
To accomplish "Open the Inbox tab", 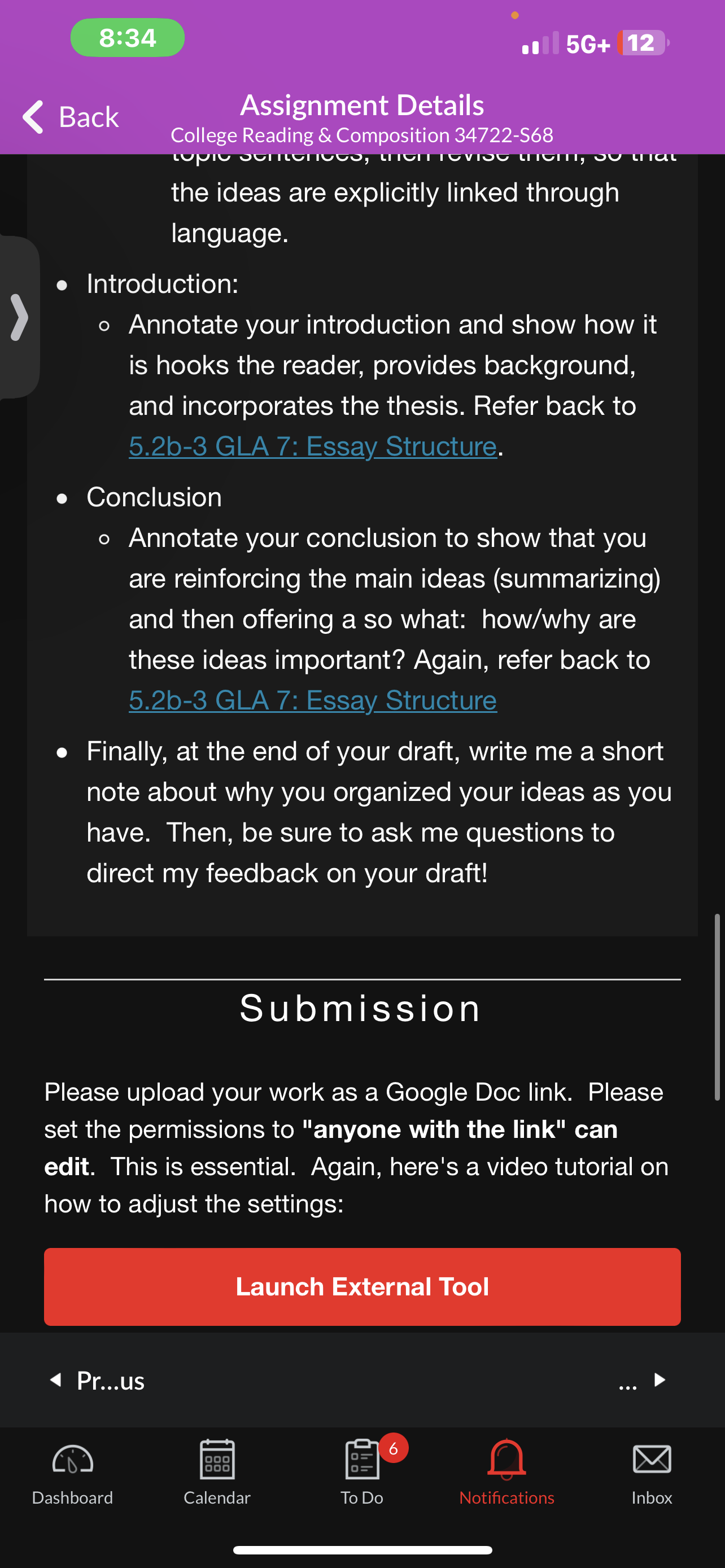I will (652, 1473).
